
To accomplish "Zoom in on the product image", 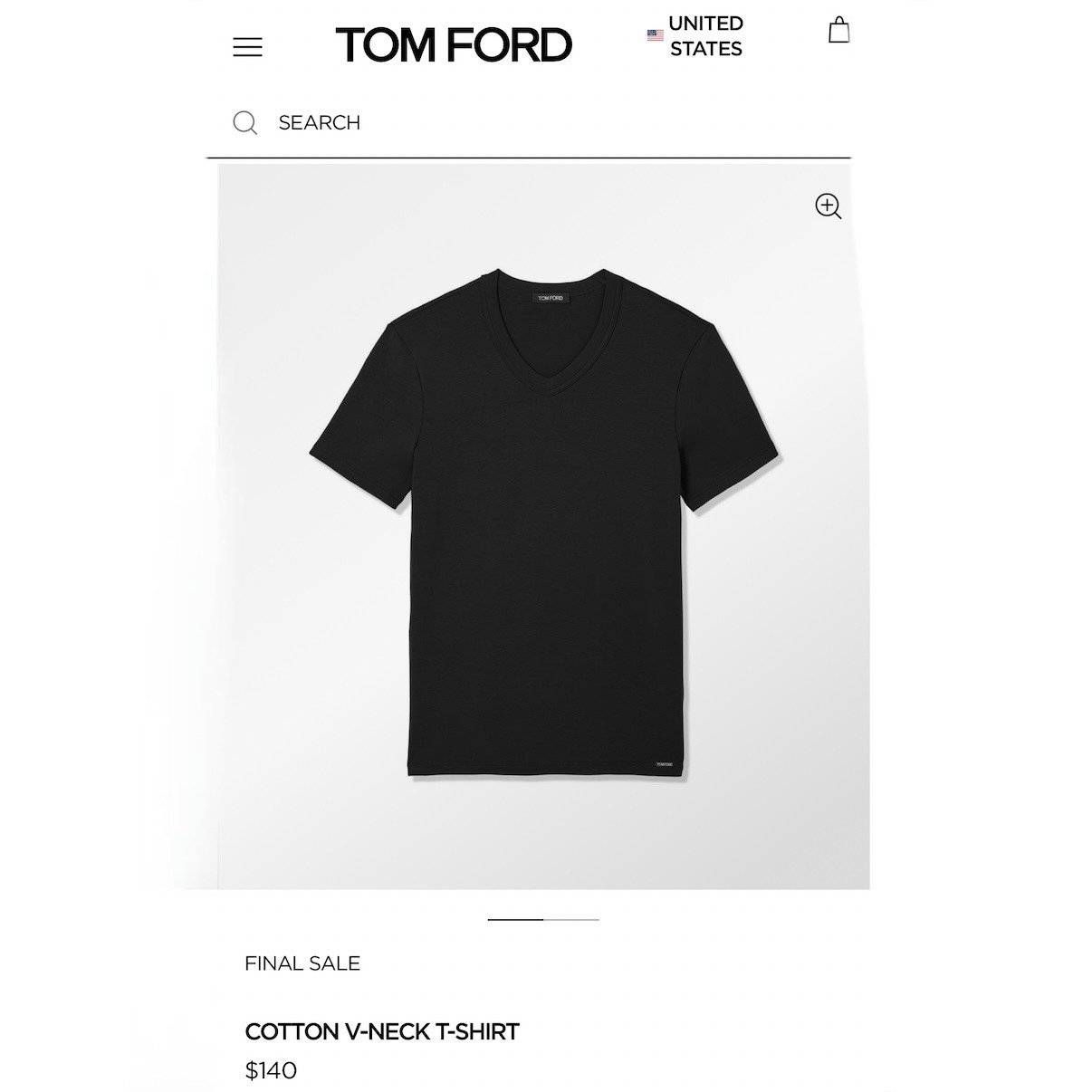I will [x=828, y=206].
